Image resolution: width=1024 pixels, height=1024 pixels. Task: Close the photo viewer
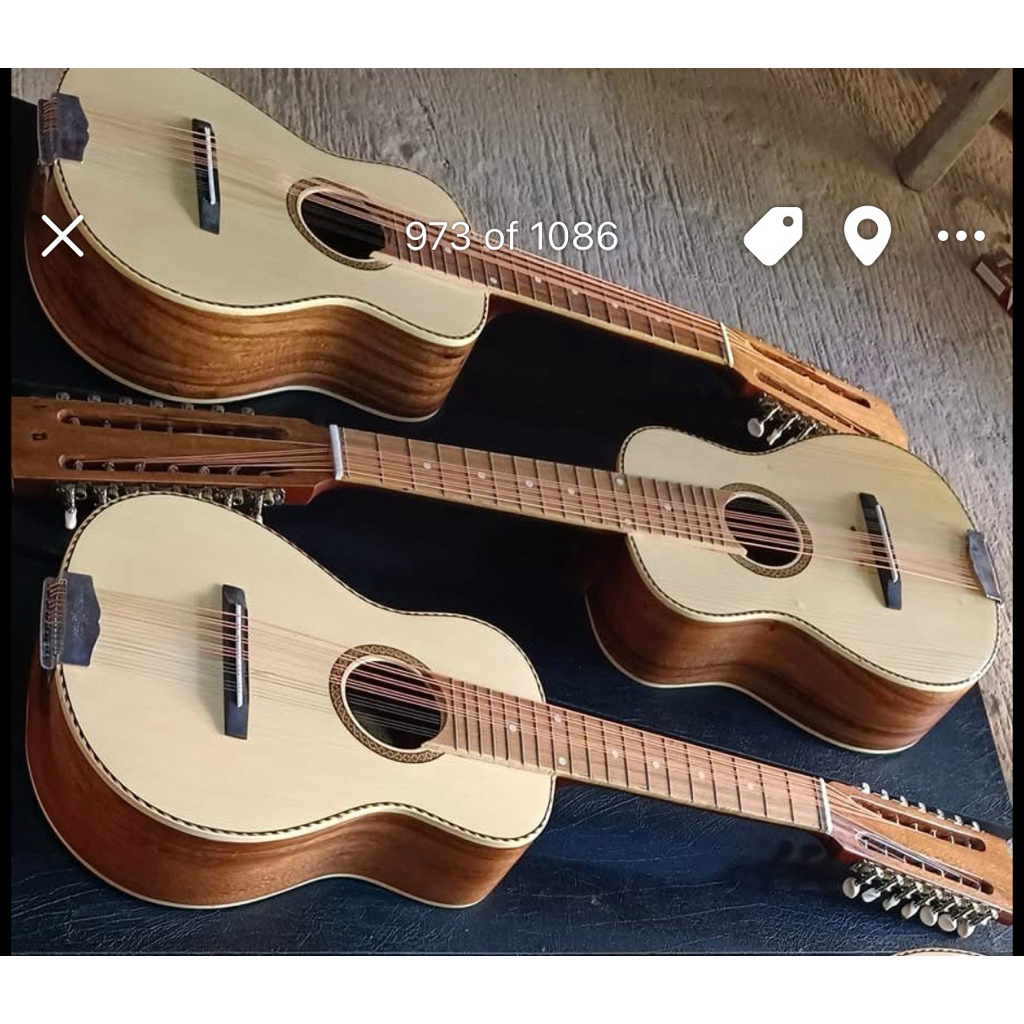(62, 237)
